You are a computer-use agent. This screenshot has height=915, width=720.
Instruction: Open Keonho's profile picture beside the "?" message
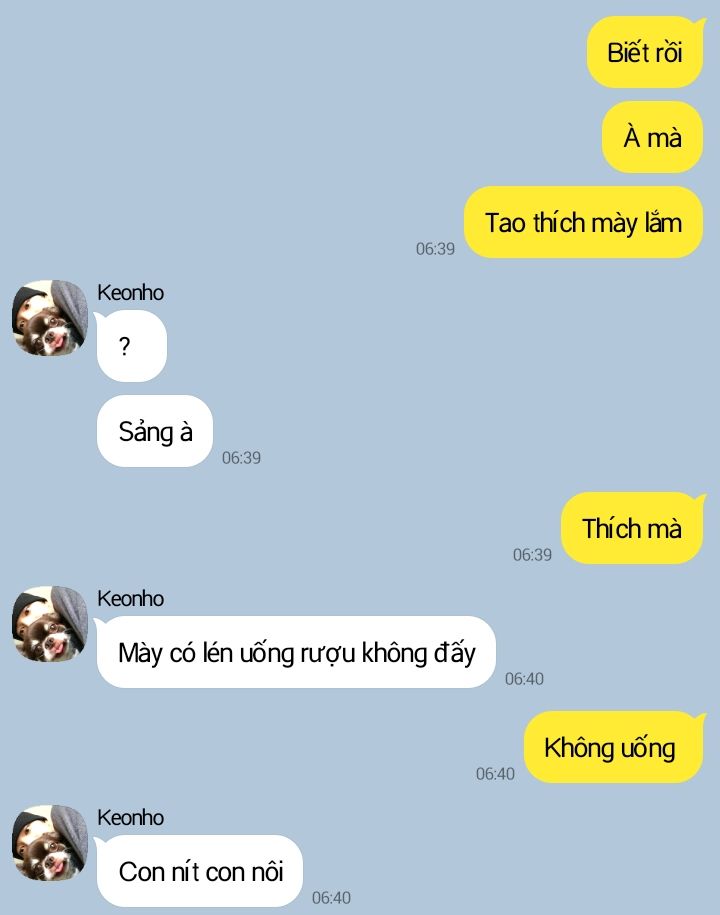pos(50,318)
